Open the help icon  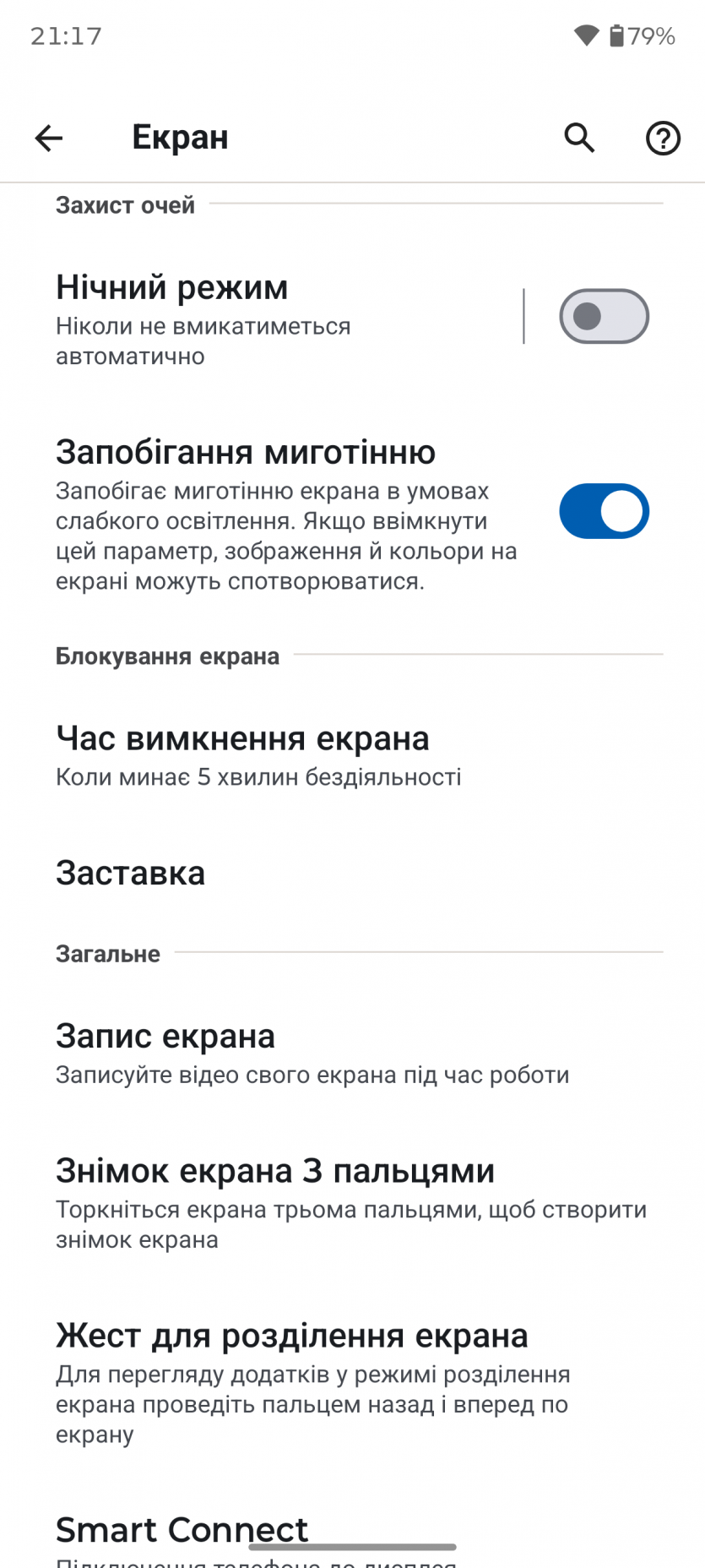(663, 138)
